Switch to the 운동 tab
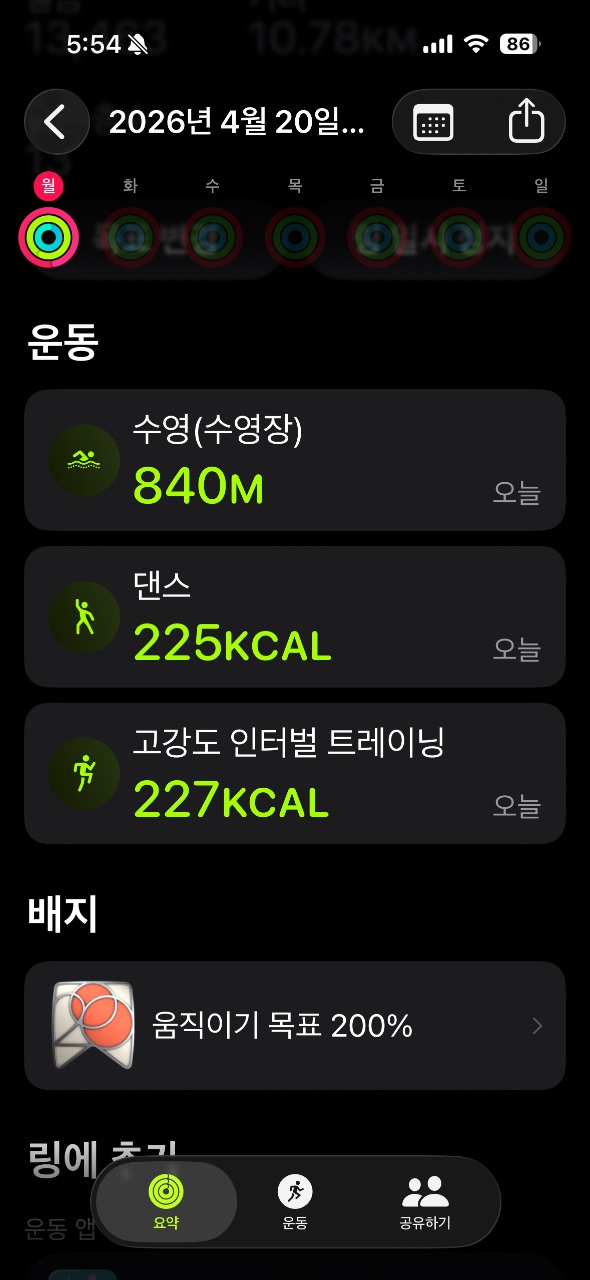Viewport: 590px width, 1280px height. tap(294, 1201)
